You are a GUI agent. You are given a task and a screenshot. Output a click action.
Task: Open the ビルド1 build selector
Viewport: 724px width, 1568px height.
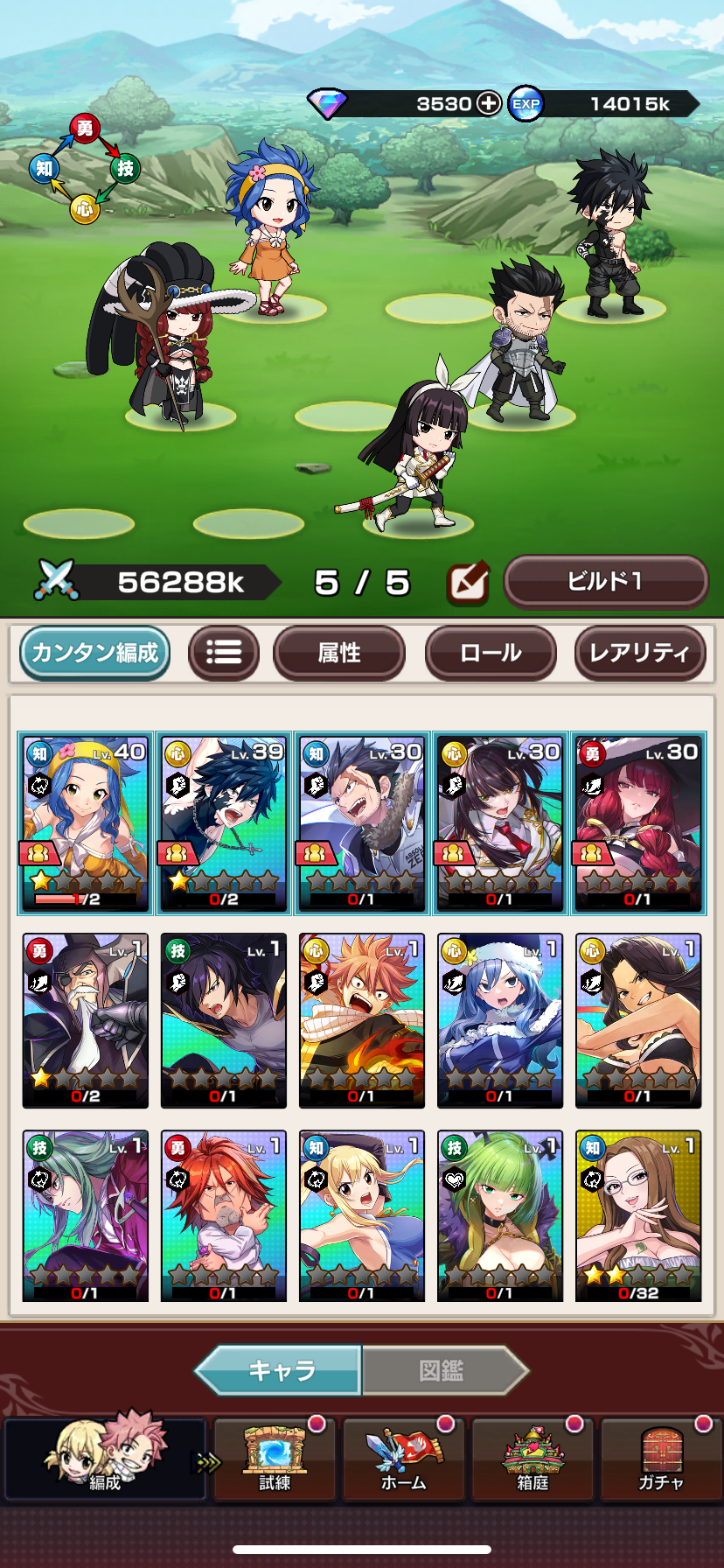coord(605,582)
